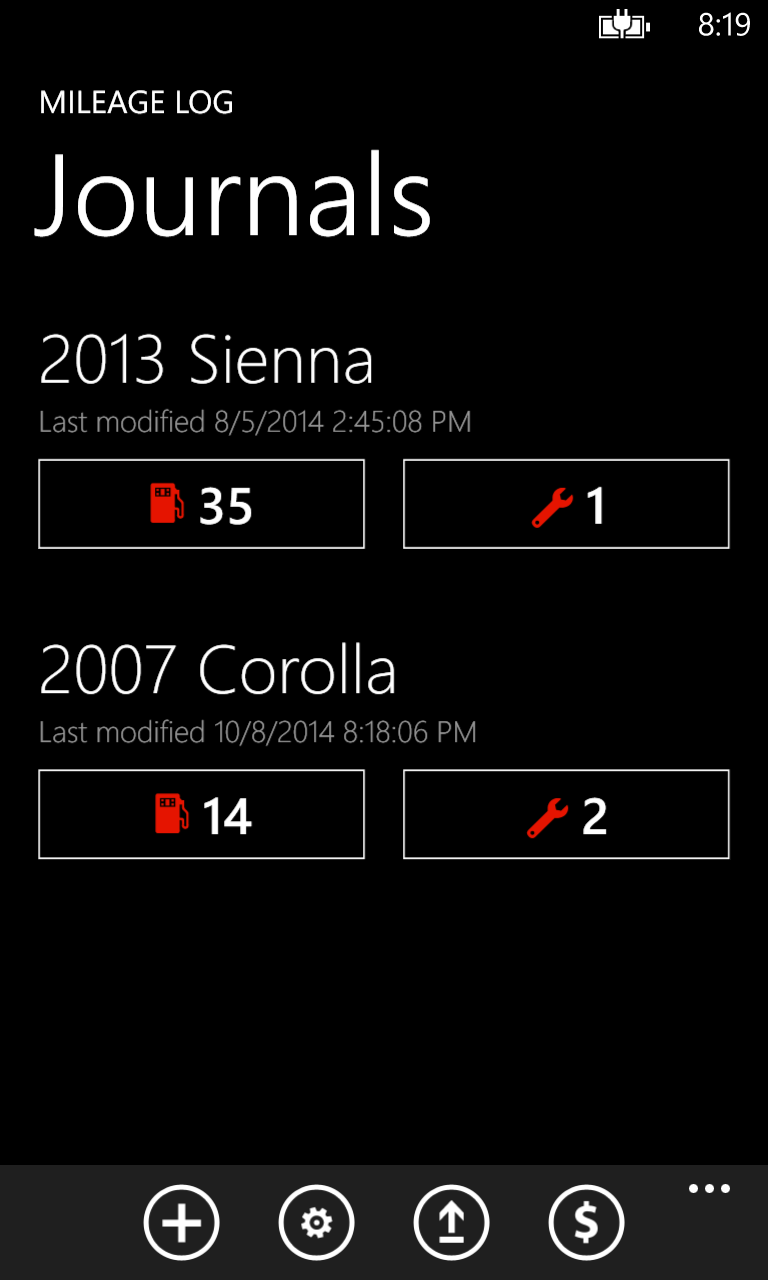
Task: Tap the upload arrow icon
Action: [x=451, y=1222]
